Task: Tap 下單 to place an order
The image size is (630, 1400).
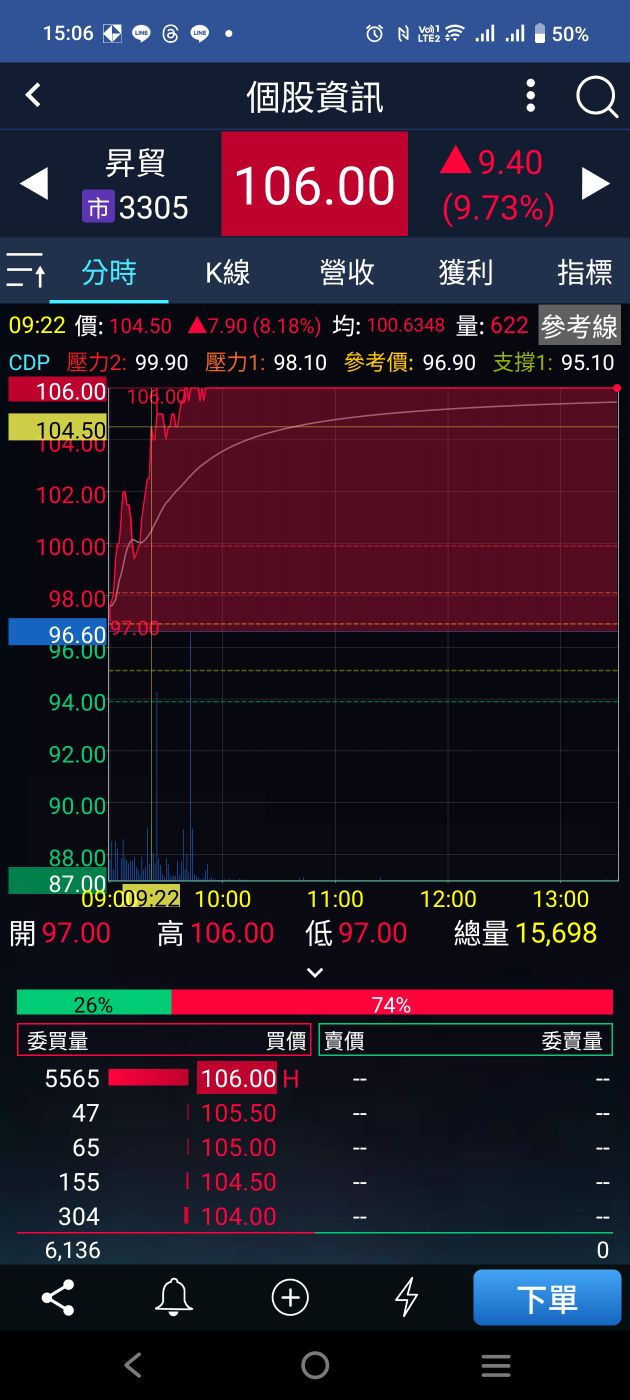Action: (x=547, y=1298)
